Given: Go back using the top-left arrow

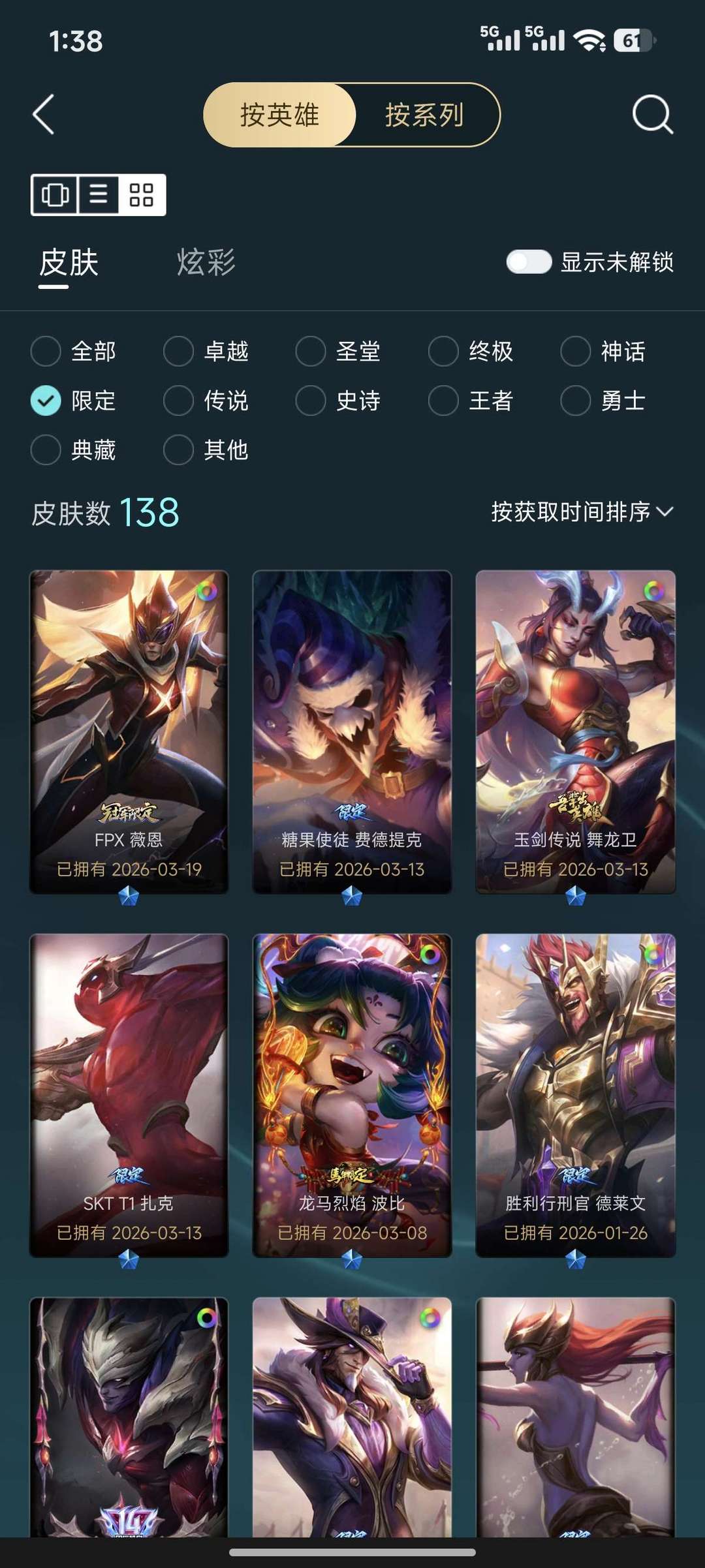Looking at the screenshot, I should [44, 115].
